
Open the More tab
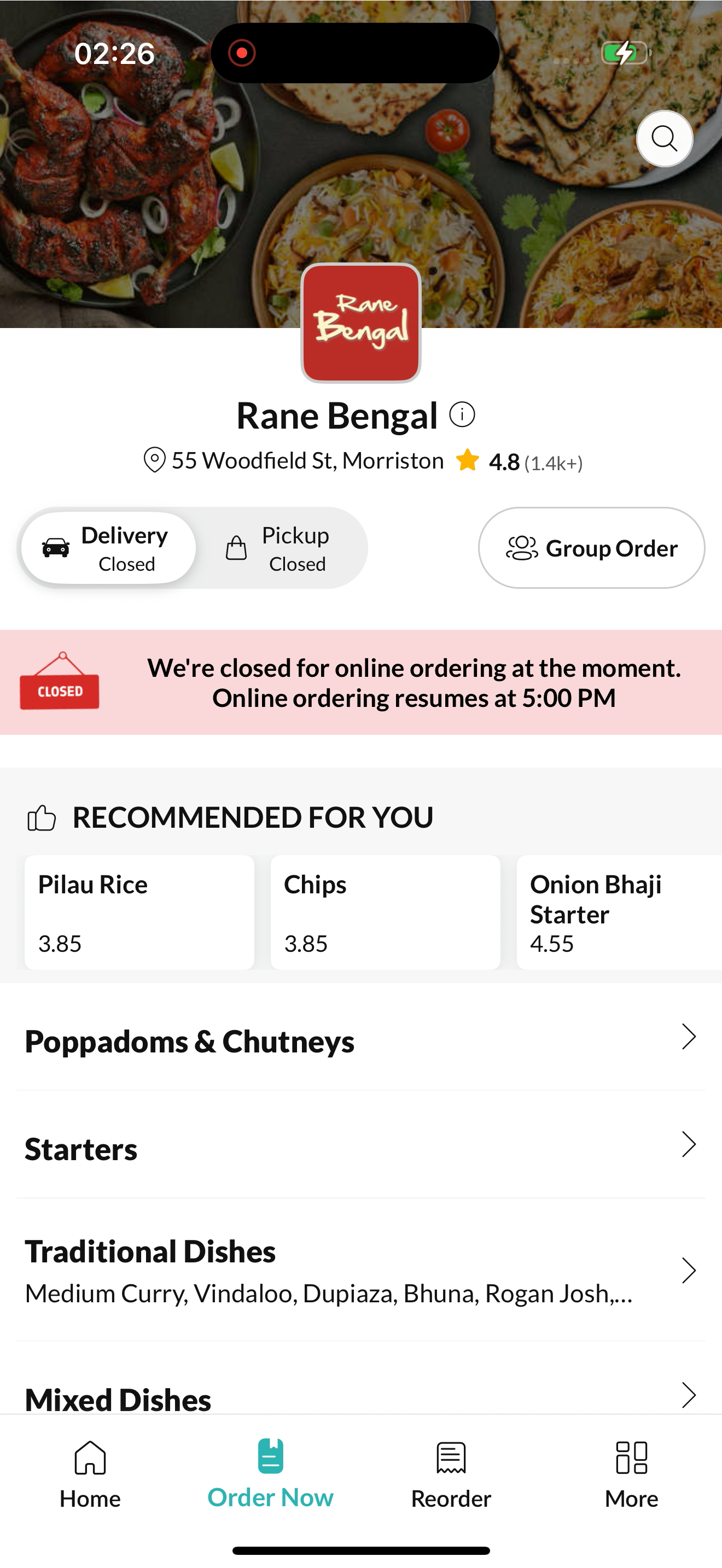631,1475
